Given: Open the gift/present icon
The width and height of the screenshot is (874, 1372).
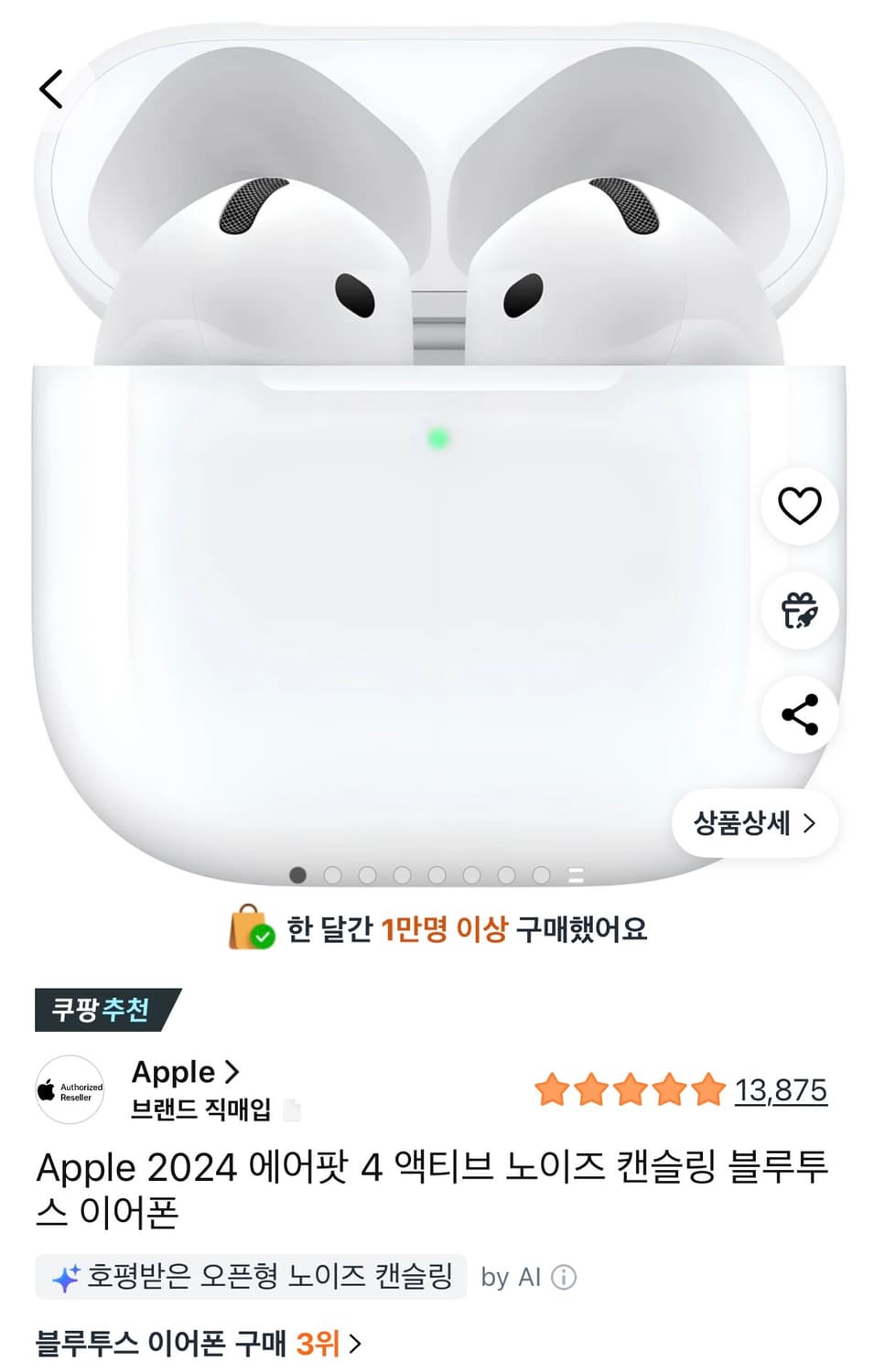Looking at the screenshot, I should click(797, 611).
